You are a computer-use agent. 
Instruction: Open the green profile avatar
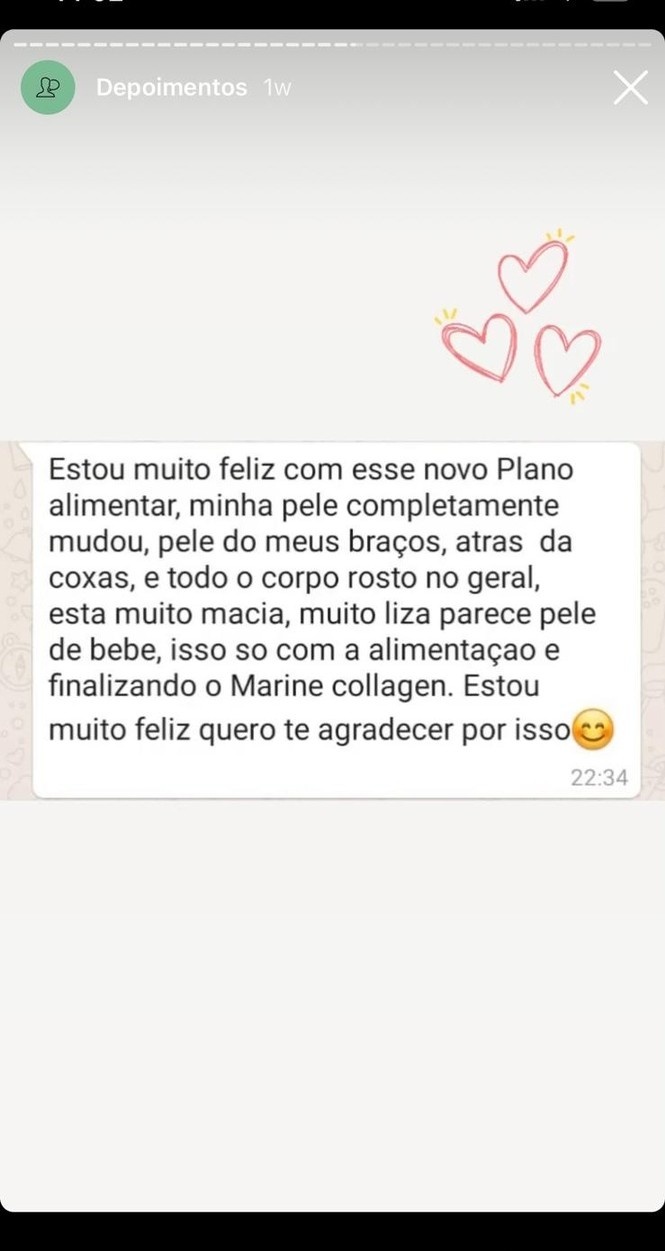tap(47, 87)
